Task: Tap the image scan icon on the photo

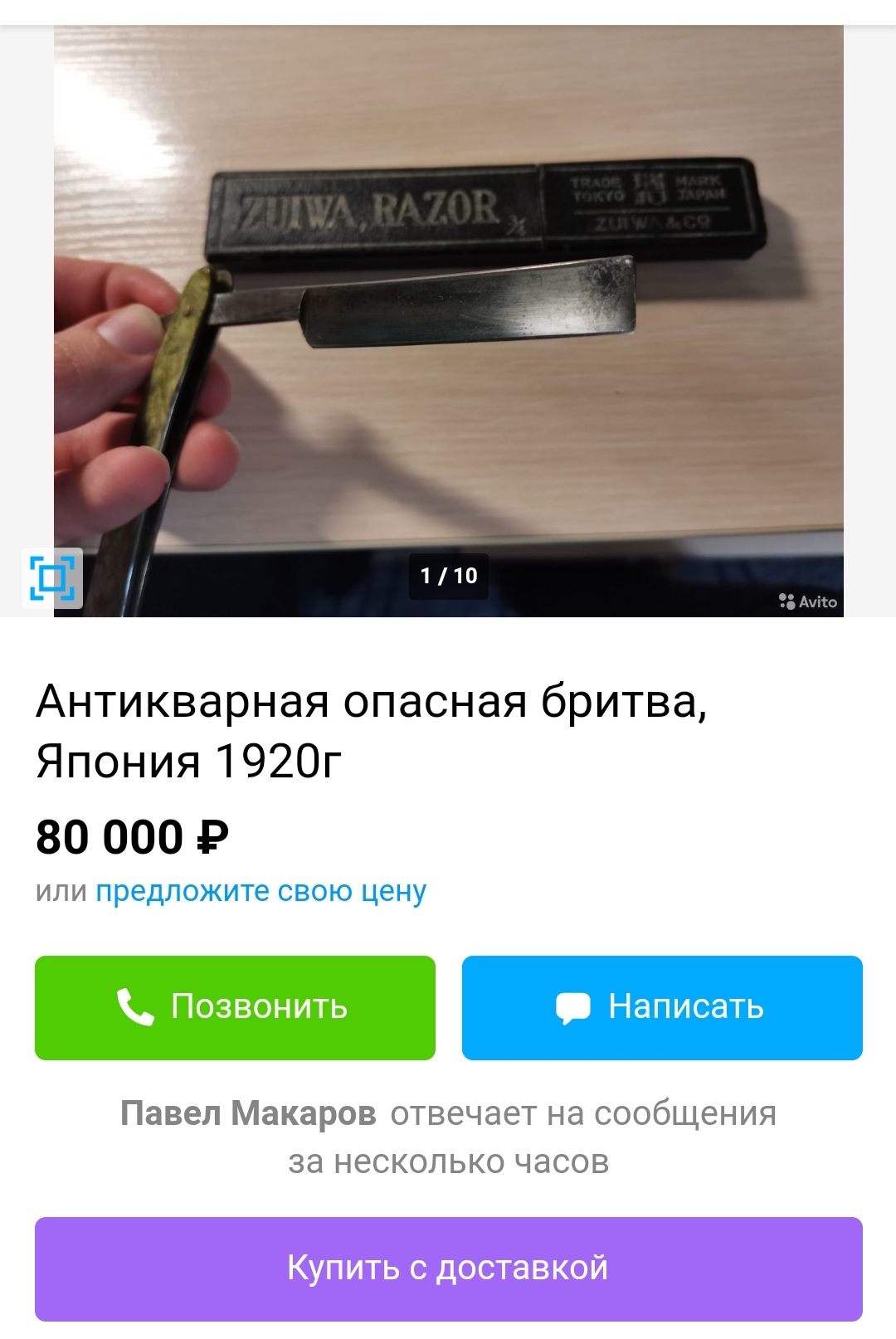Action: point(52,577)
